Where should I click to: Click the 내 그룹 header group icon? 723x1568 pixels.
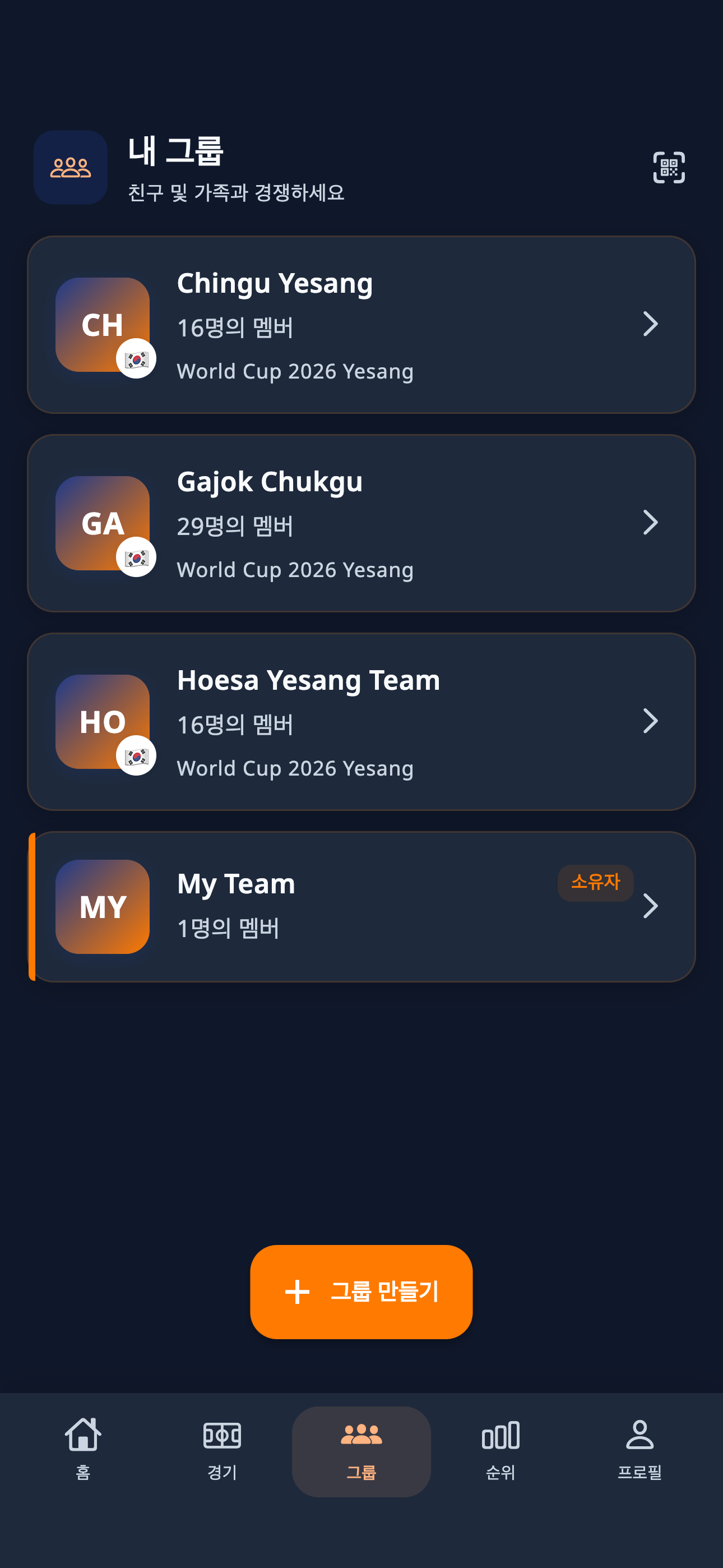tap(70, 167)
